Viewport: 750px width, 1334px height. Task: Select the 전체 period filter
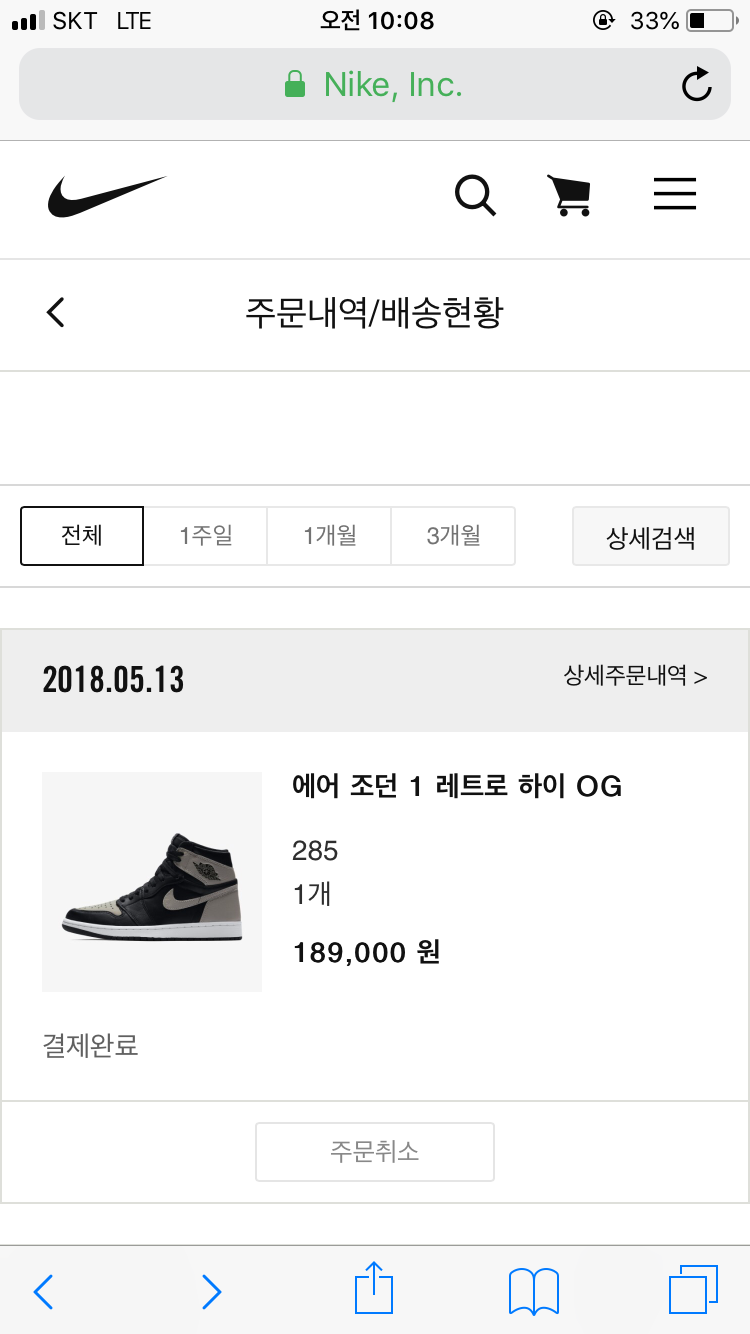[82, 536]
